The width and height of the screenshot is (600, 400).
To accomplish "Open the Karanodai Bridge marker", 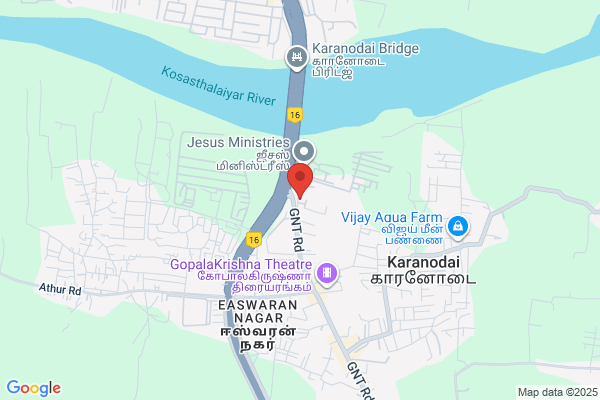I will (297, 58).
